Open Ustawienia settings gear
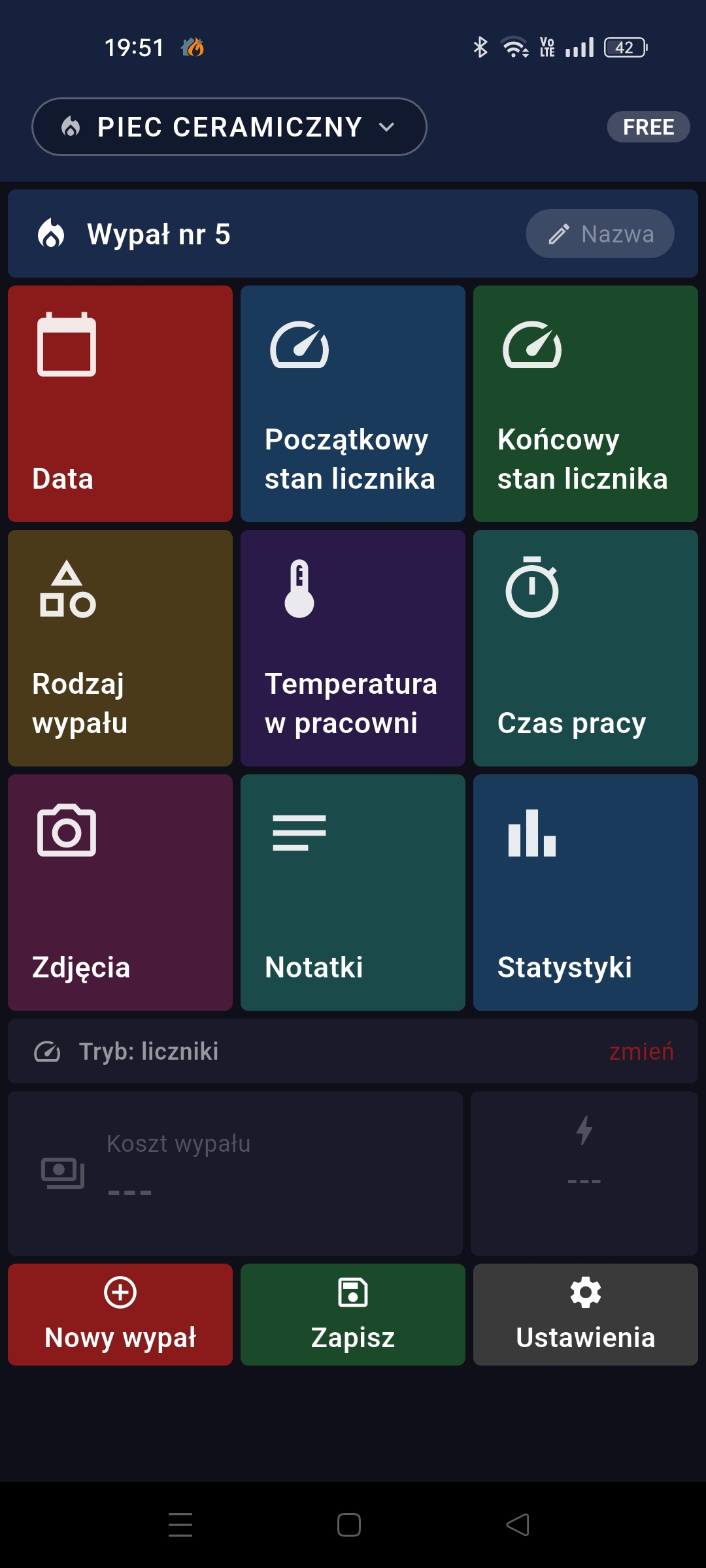 click(584, 1315)
